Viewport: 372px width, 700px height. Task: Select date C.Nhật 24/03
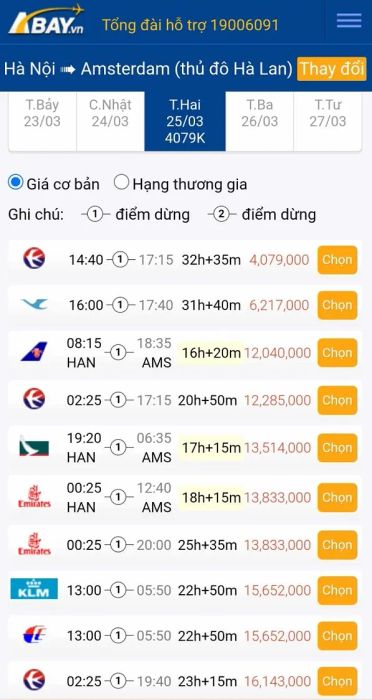(110, 113)
